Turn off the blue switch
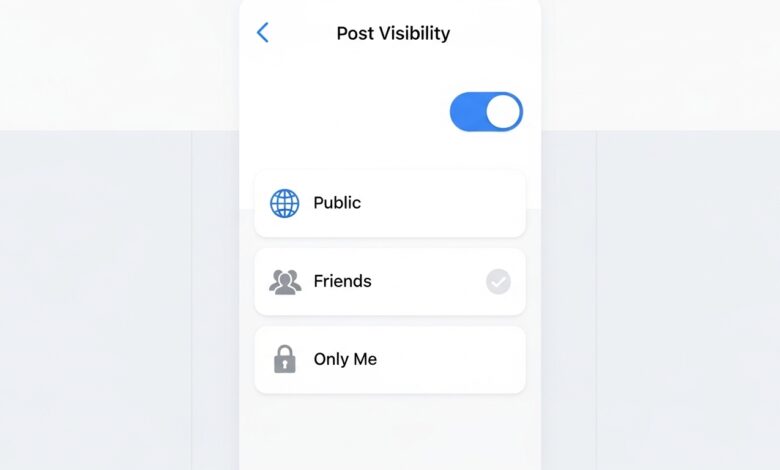The image size is (780, 470). point(486,112)
